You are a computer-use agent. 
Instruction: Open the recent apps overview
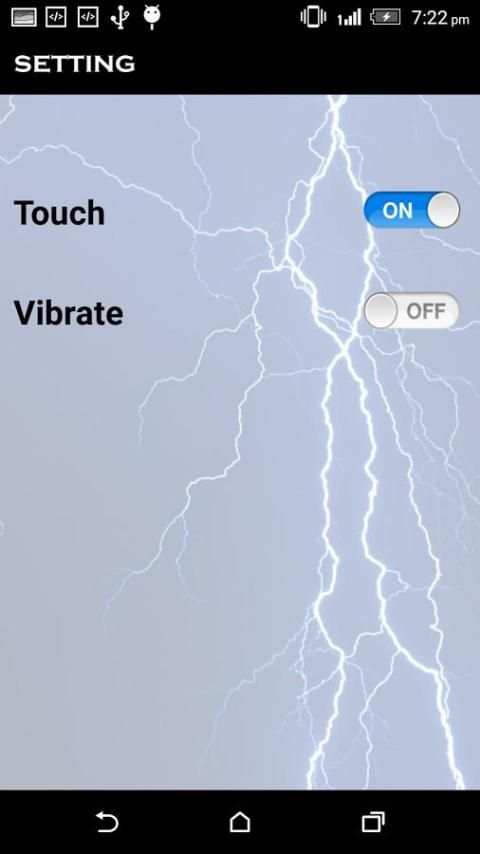(373, 822)
